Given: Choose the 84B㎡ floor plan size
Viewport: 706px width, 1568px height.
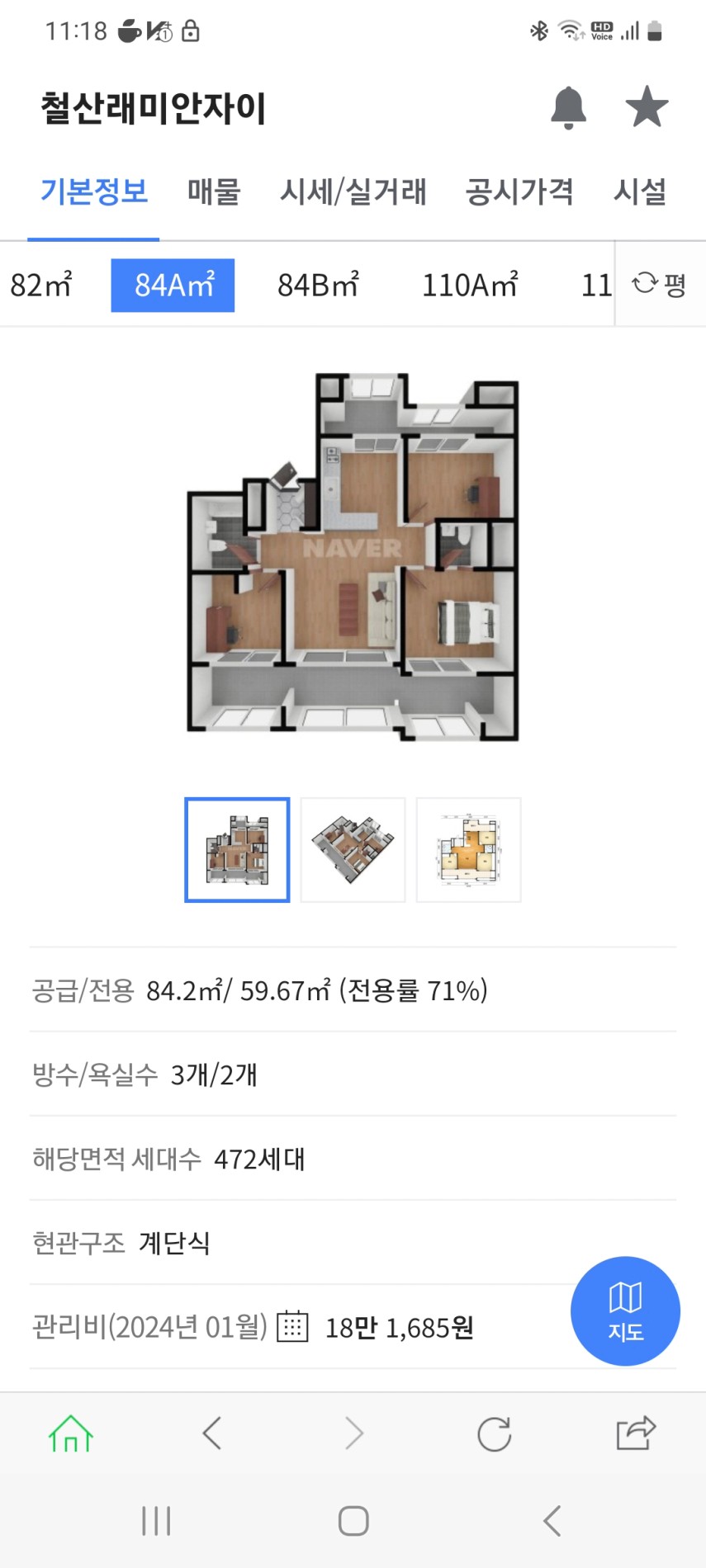Looking at the screenshot, I should pos(318,285).
